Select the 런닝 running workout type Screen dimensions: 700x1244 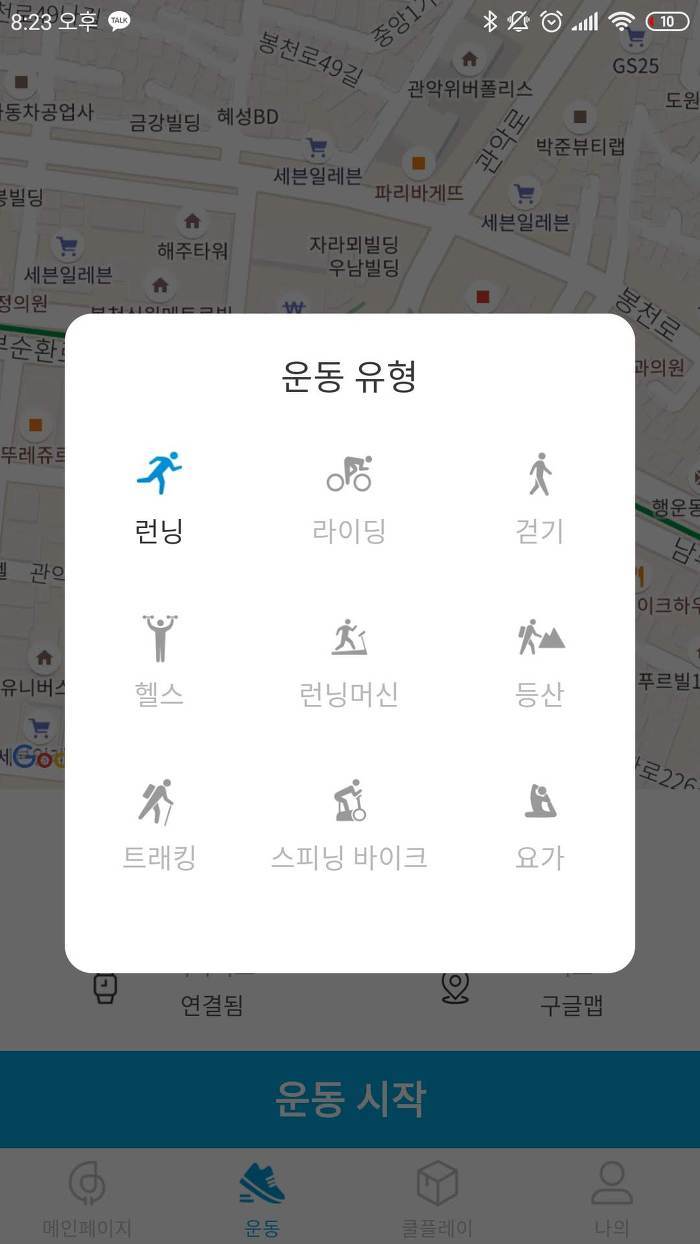159,498
